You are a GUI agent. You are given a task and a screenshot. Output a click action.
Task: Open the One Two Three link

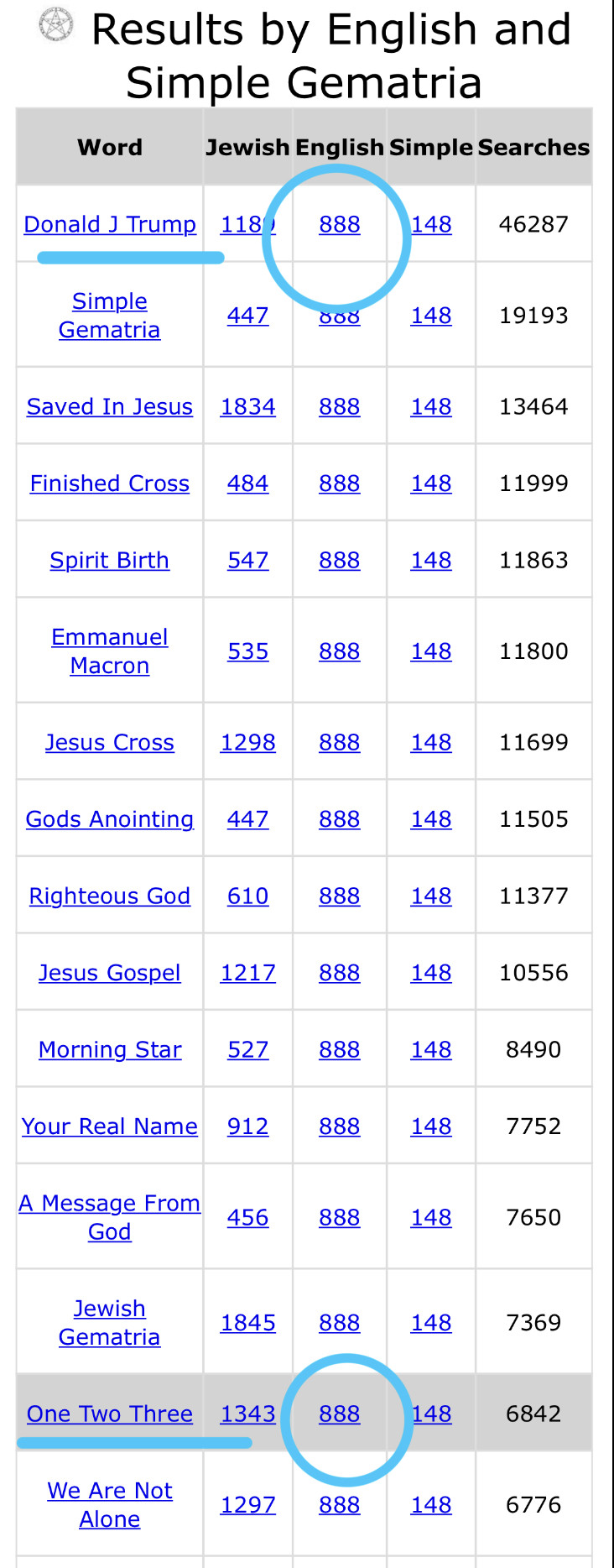[109, 1414]
